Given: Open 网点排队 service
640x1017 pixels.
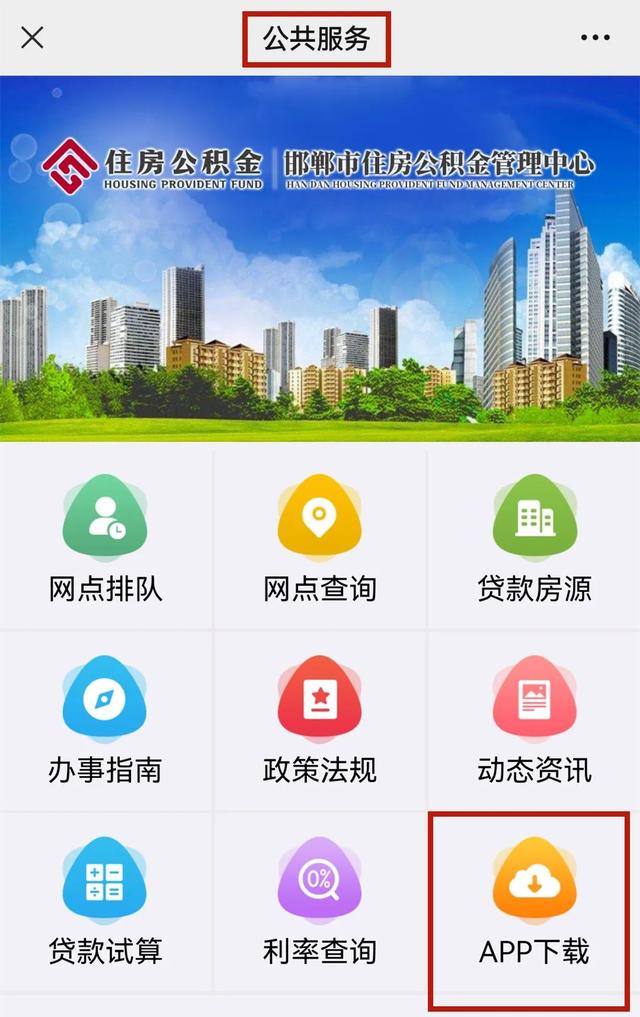Looking at the screenshot, I should [105, 542].
